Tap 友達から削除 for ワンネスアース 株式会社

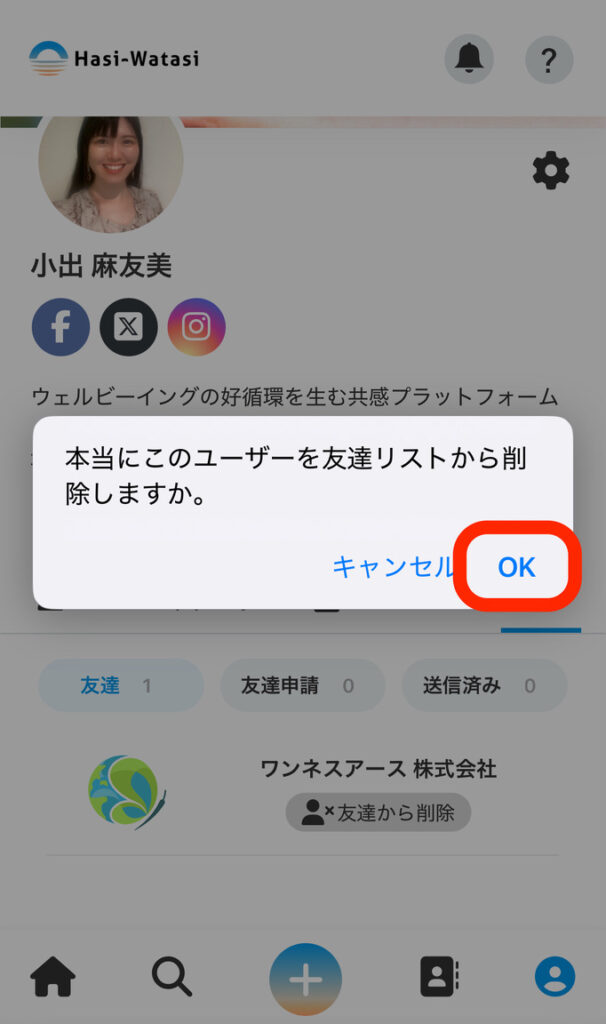pyautogui.click(x=378, y=813)
